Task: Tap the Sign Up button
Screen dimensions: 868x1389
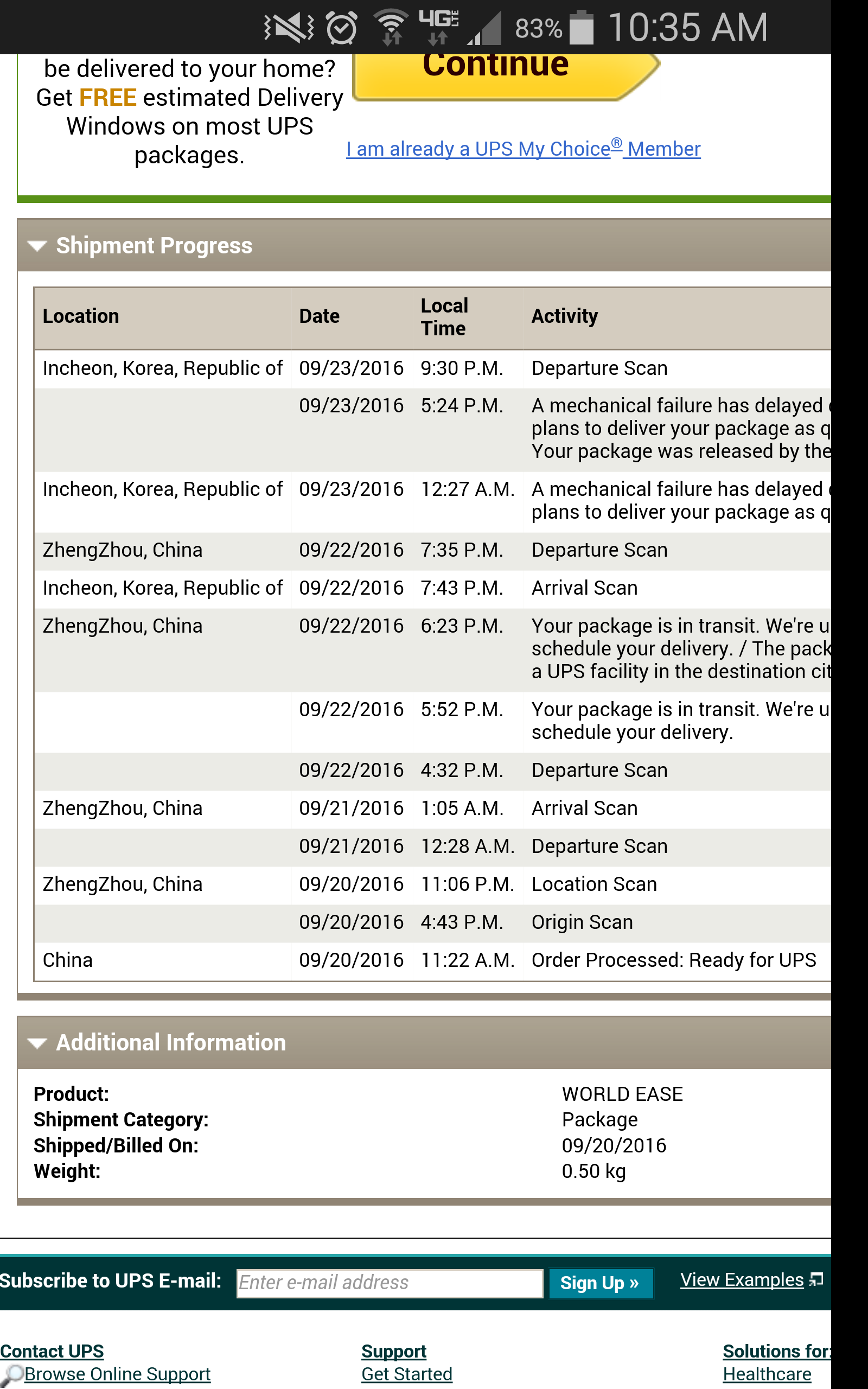Action: 601,1283
